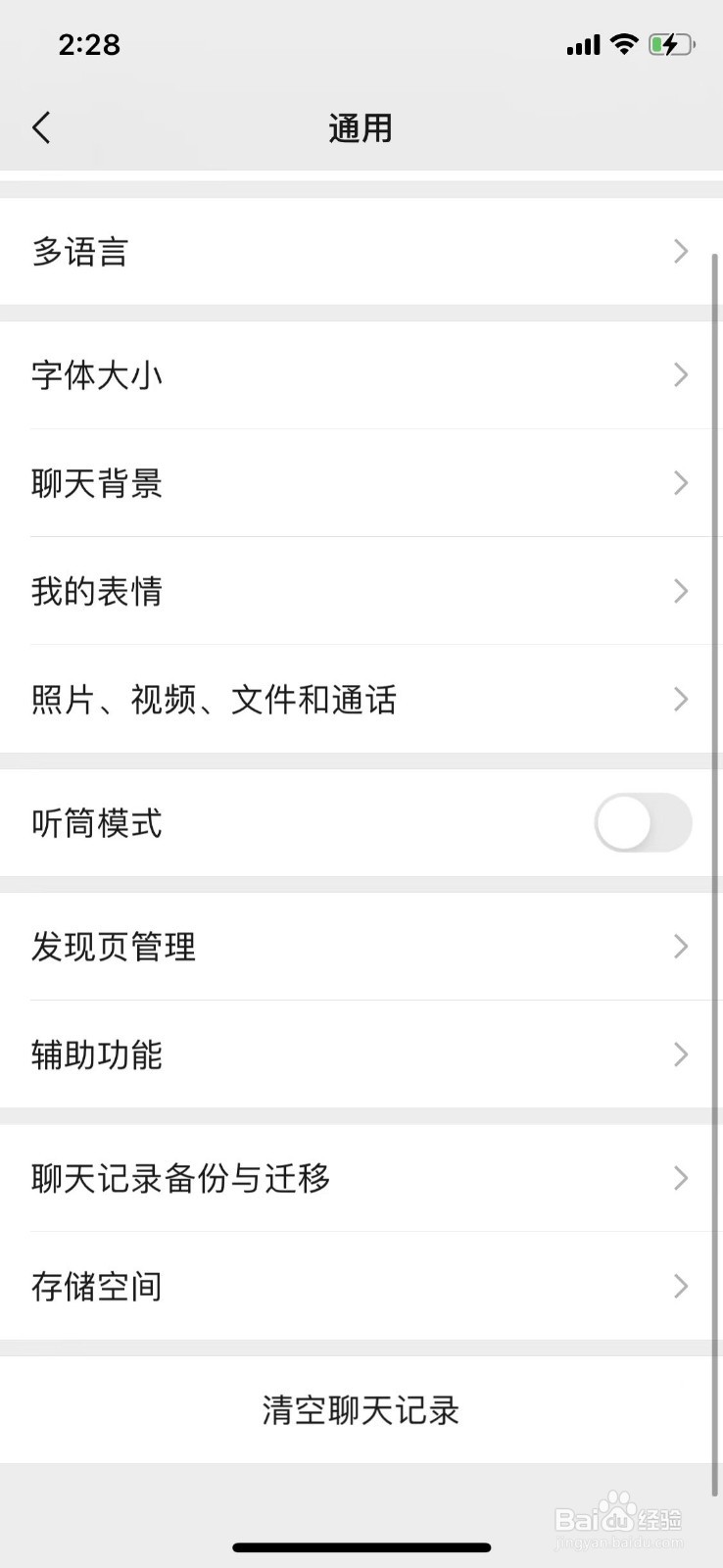This screenshot has height=1568, width=723.
Task: Tap 清空聊天记录 to clear chat history
Action: 361,1409
